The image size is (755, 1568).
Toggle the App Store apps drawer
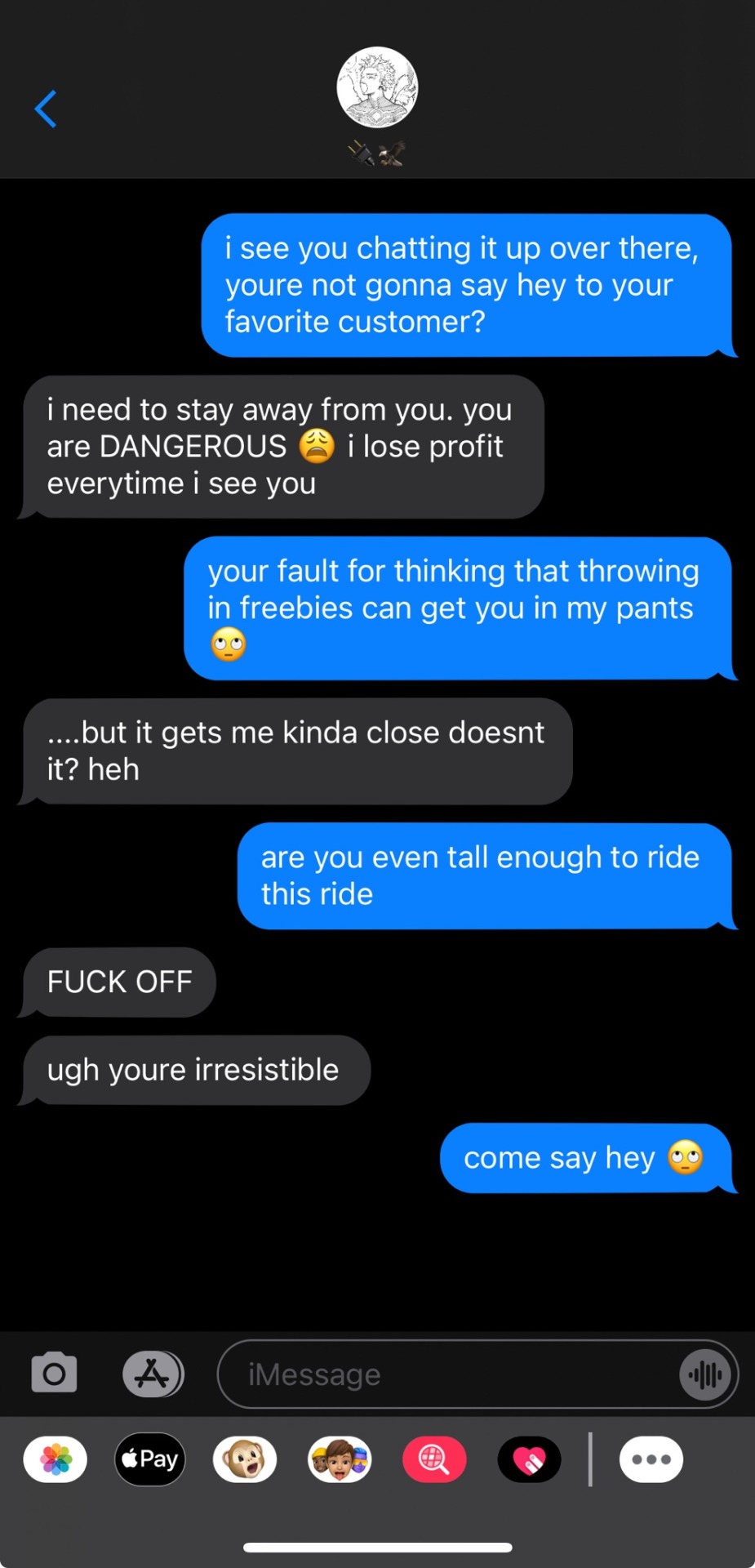tap(153, 1374)
